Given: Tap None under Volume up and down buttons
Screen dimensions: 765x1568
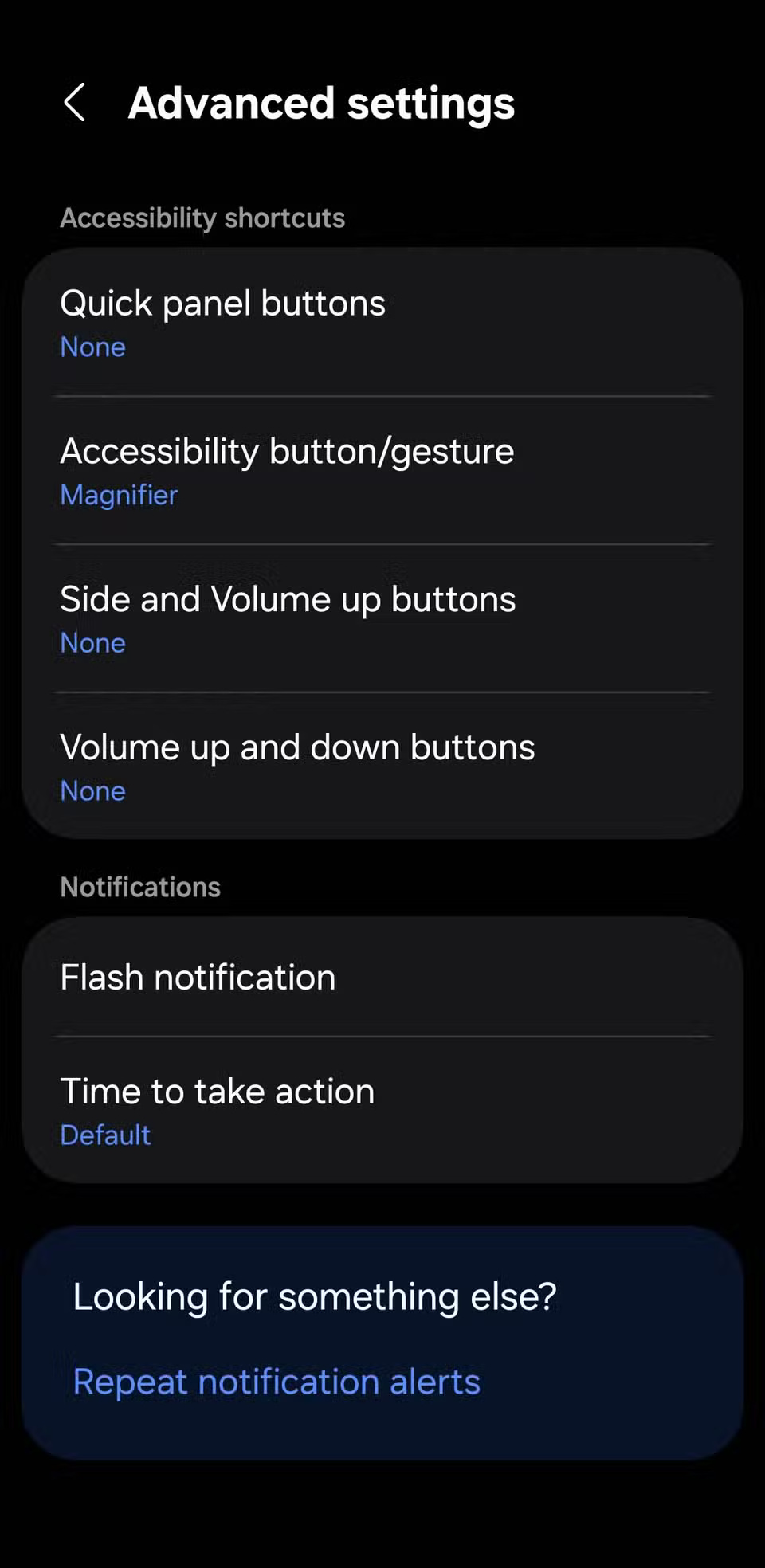Looking at the screenshot, I should point(92,790).
